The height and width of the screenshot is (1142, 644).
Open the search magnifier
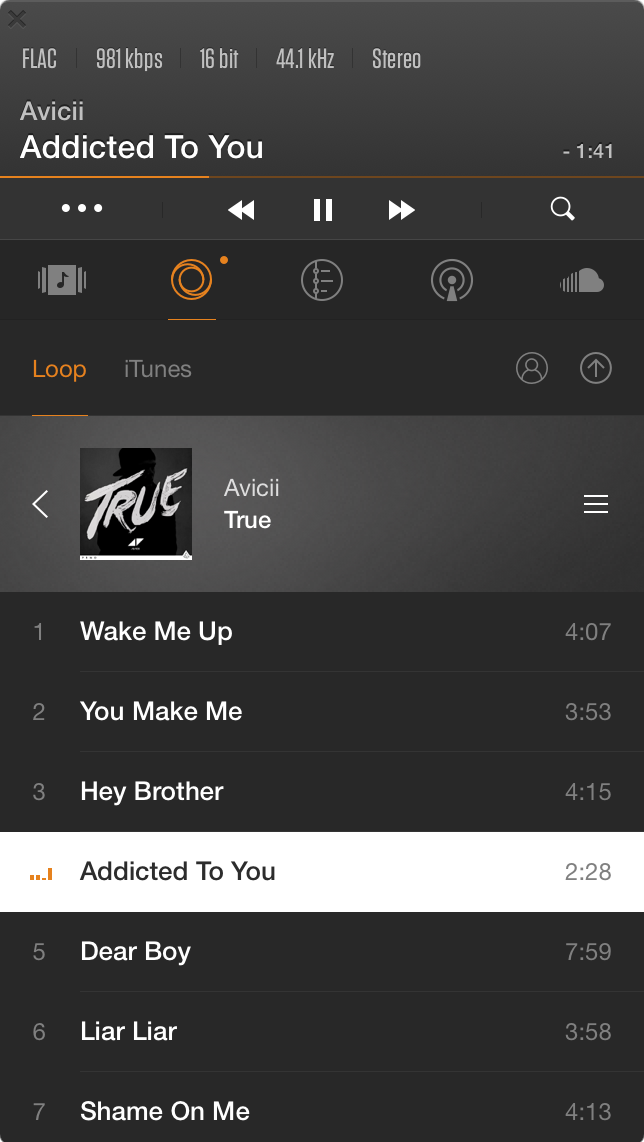(x=563, y=208)
